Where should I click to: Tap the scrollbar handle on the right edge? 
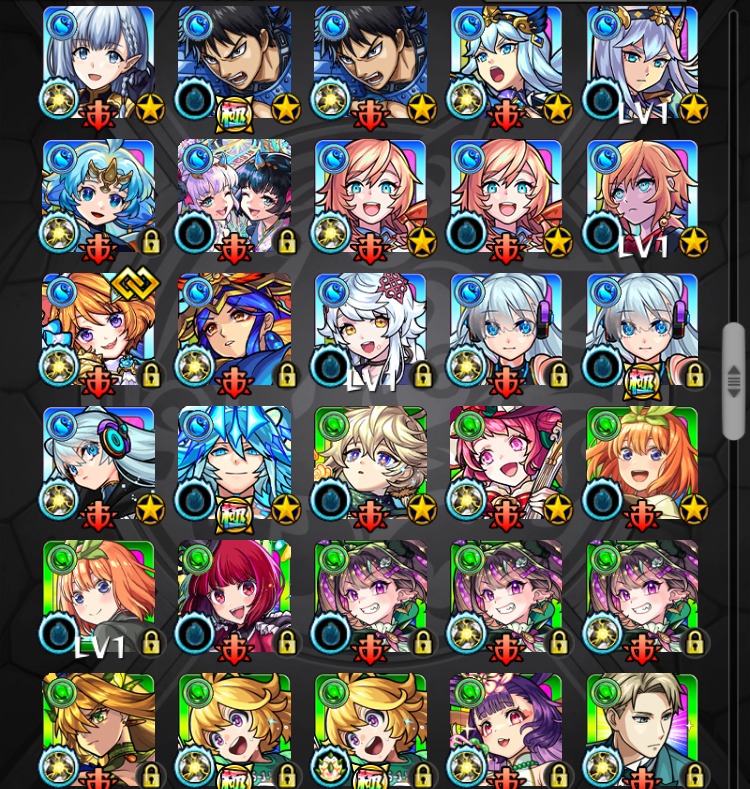coord(734,381)
